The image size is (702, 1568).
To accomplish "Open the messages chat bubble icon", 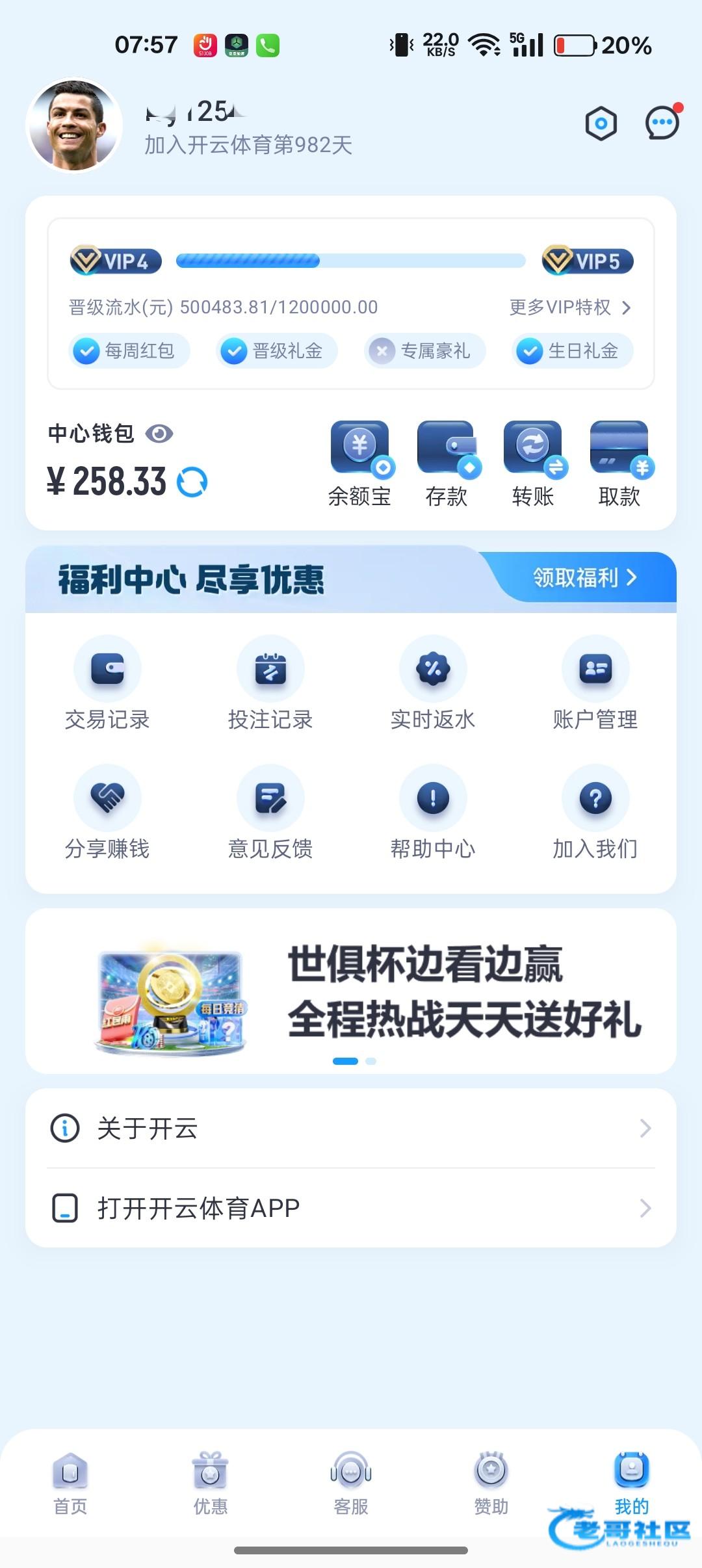I will click(662, 124).
